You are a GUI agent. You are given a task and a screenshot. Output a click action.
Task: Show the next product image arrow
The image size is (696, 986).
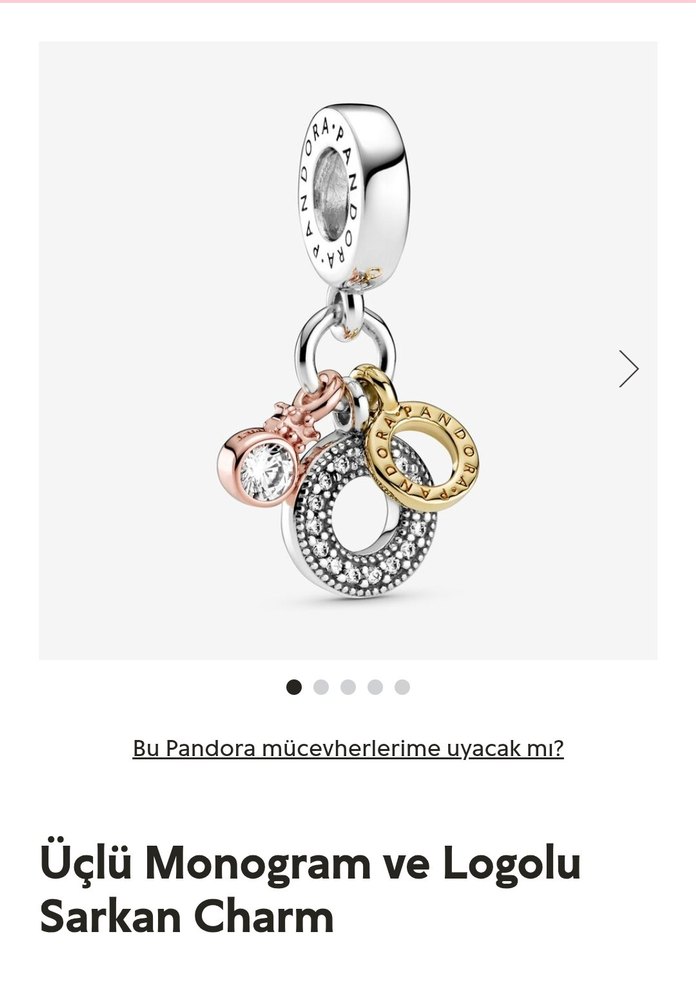[628, 368]
